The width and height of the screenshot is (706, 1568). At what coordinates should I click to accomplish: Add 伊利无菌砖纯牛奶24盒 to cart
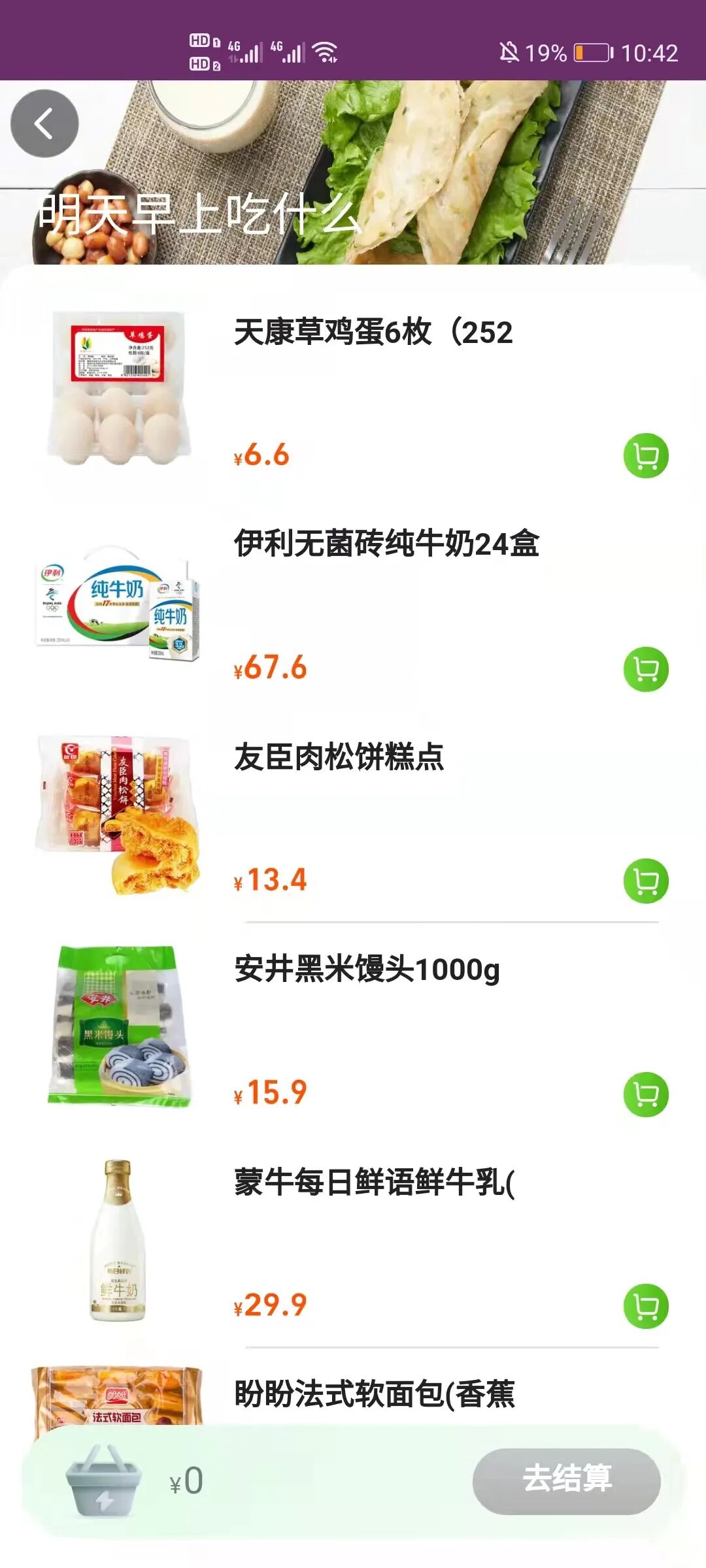point(646,669)
